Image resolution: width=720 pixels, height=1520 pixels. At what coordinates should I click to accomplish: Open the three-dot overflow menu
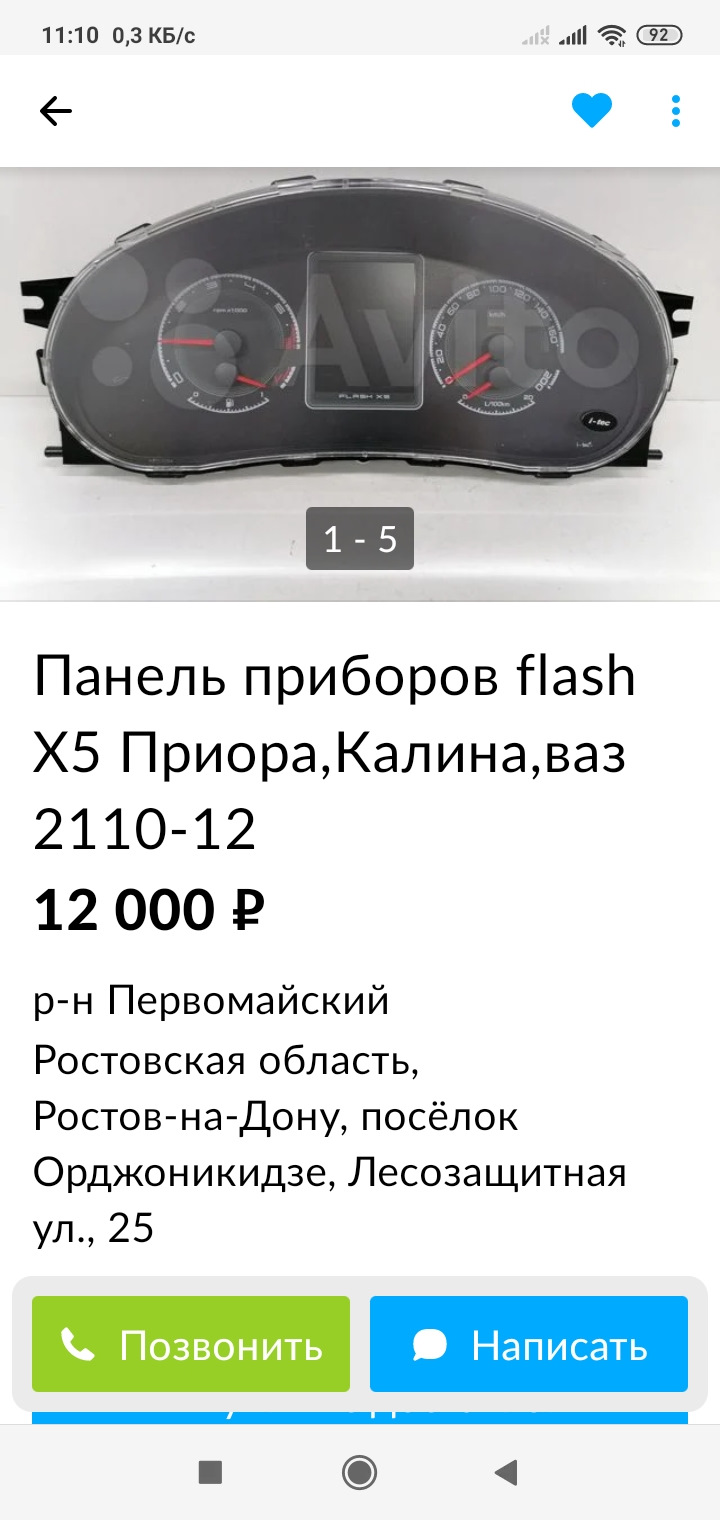click(x=676, y=111)
